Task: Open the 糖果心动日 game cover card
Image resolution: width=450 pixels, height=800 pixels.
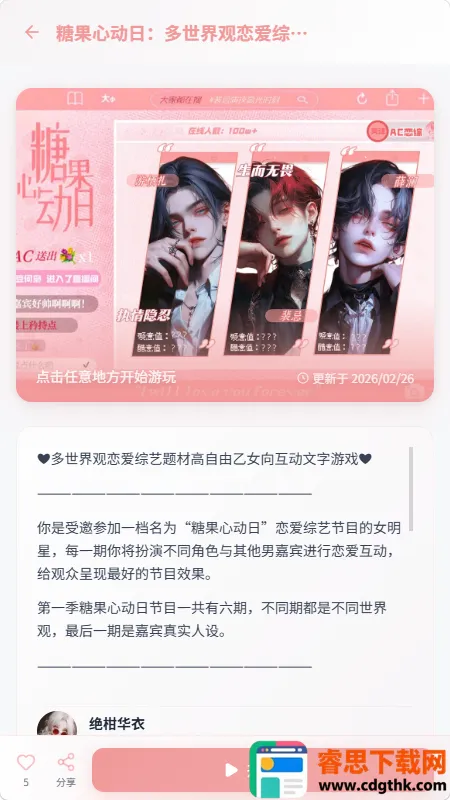Action: pos(225,245)
